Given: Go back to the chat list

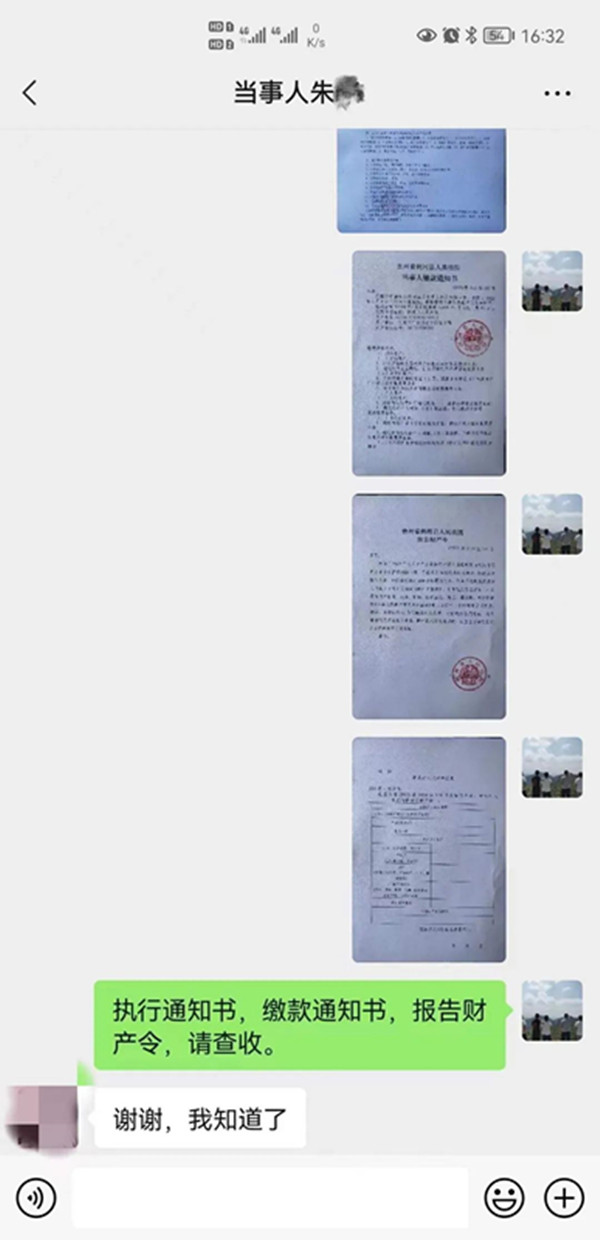Looking at the screenshot, I should click(30, 94).
